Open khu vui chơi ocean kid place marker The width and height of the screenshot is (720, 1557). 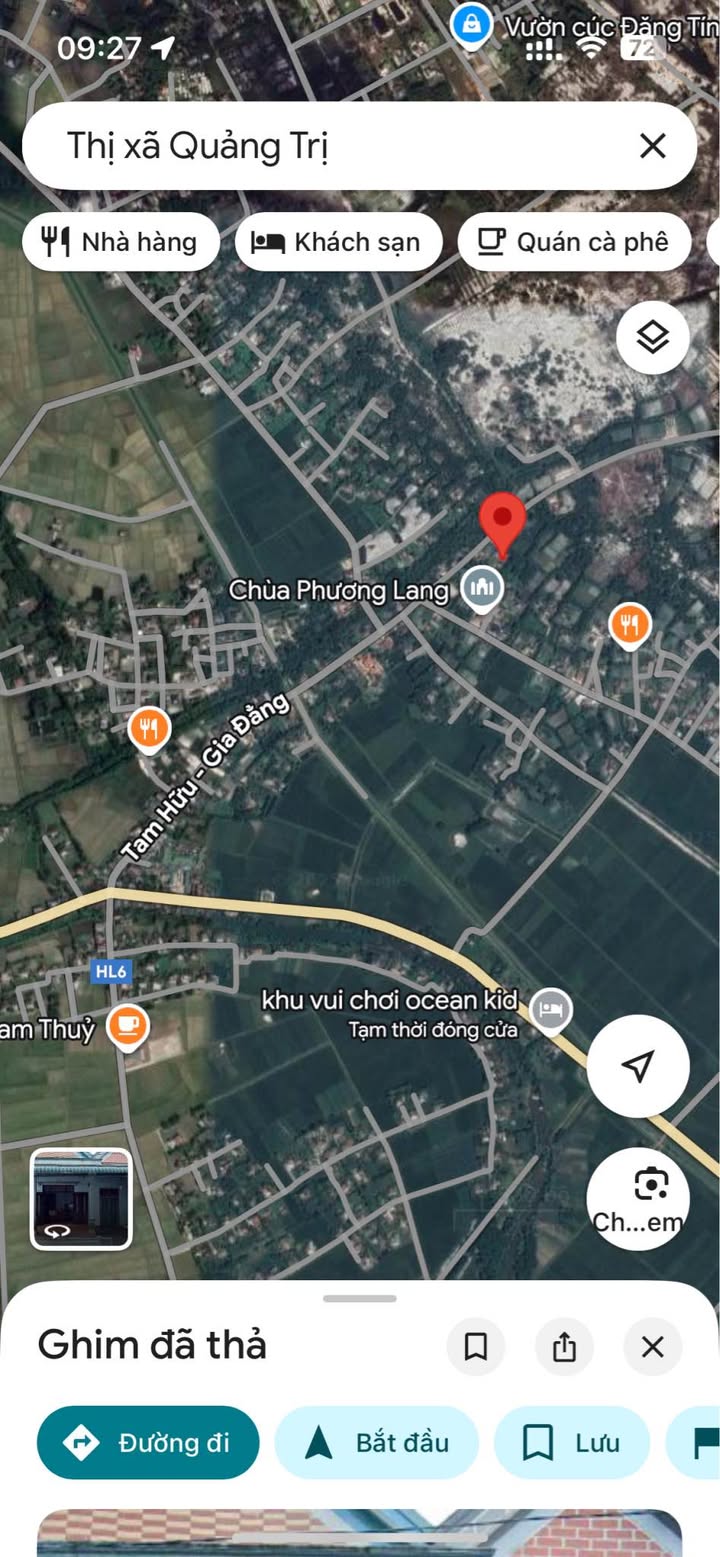click(x=551, y=1008)
